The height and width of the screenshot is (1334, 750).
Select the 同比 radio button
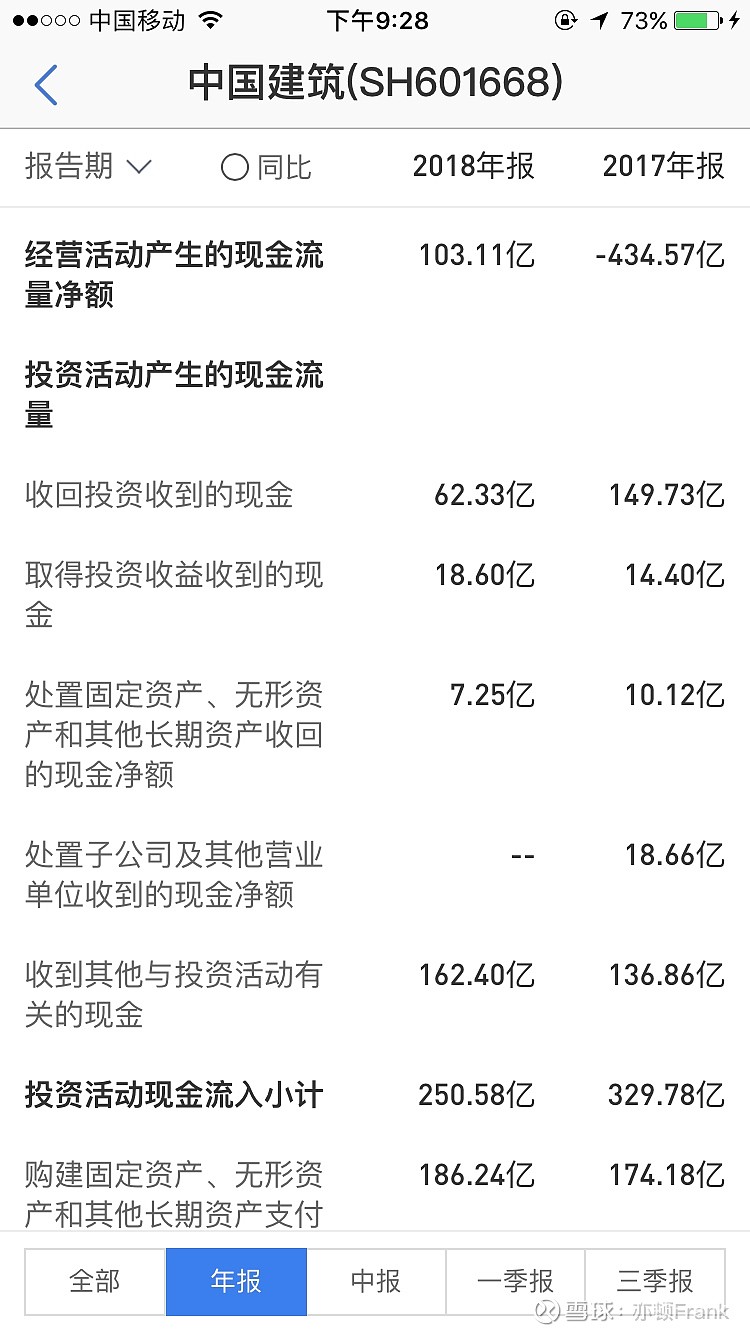pos(235,167)
